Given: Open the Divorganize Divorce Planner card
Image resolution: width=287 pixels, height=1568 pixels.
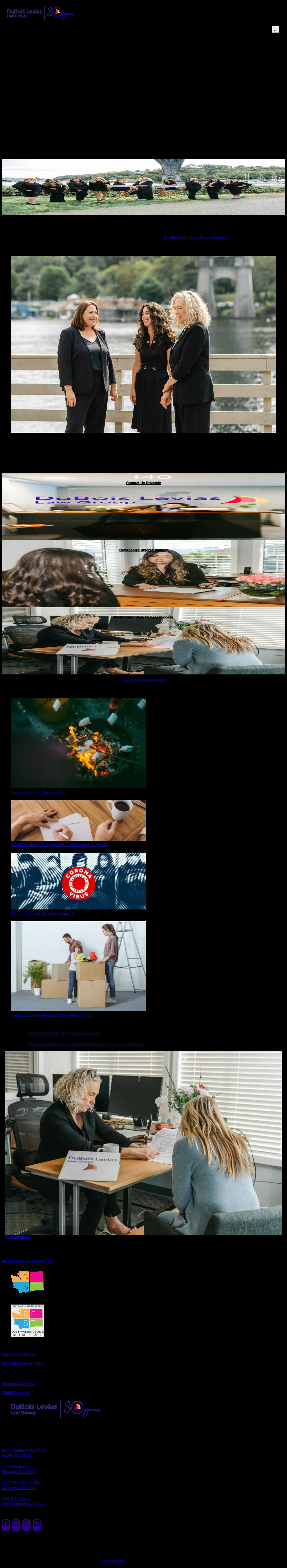Looking at the screenshot, I should click(143, 550).
